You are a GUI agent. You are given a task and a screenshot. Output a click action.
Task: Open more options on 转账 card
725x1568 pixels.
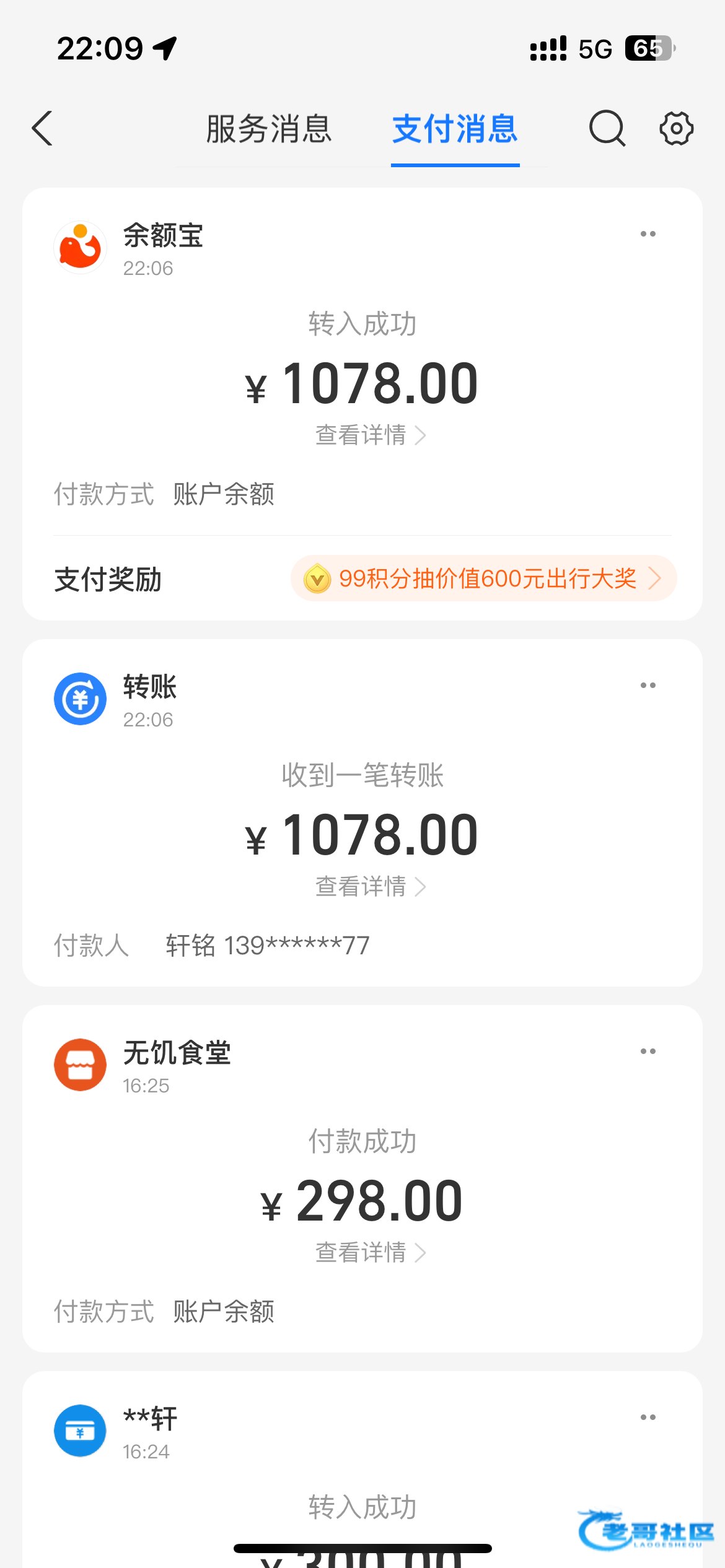[x=648, y=686]
